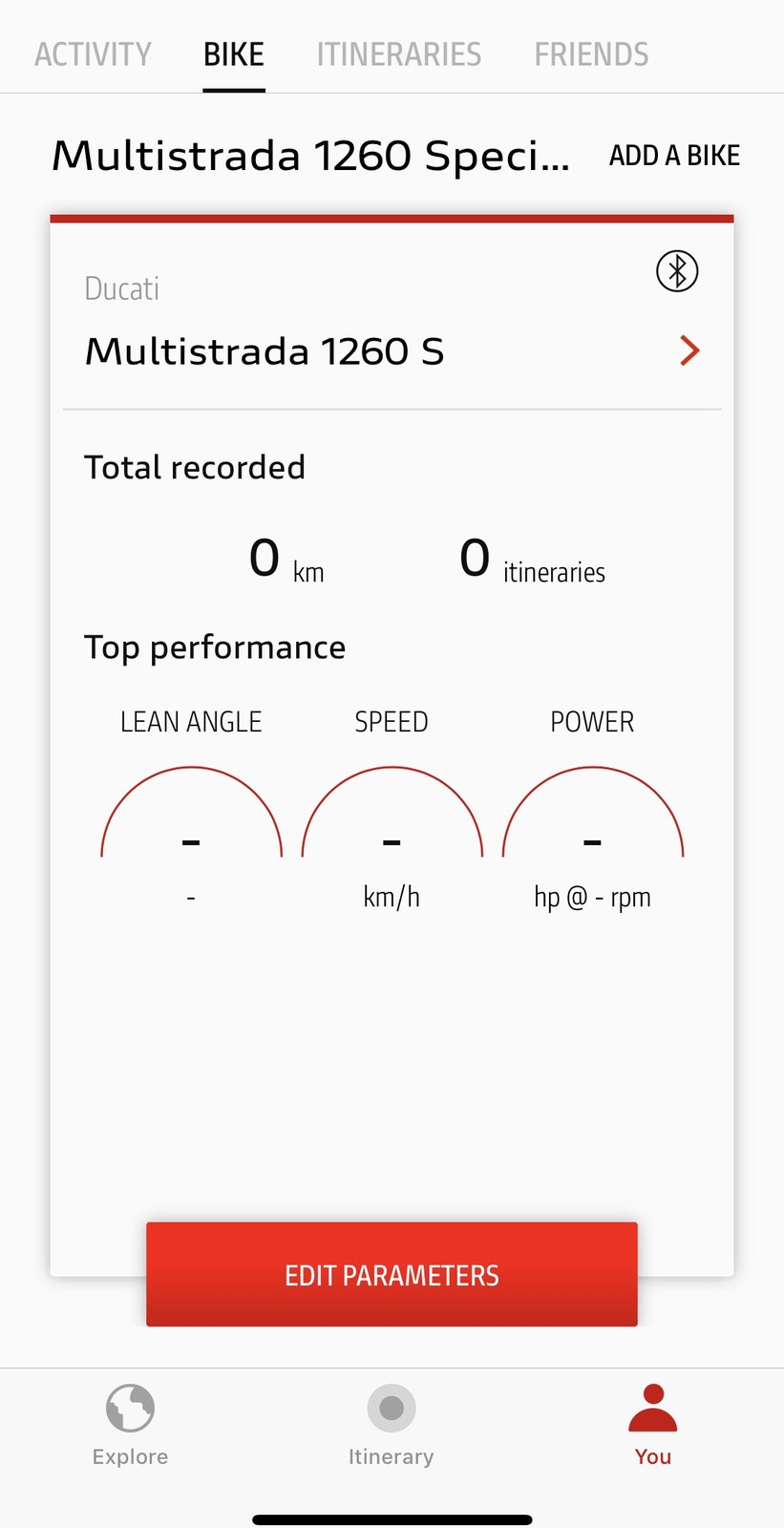The height and width of the screenshot is (1528, 784).
Task: Switch to the Activity tab
Action: 93,54
